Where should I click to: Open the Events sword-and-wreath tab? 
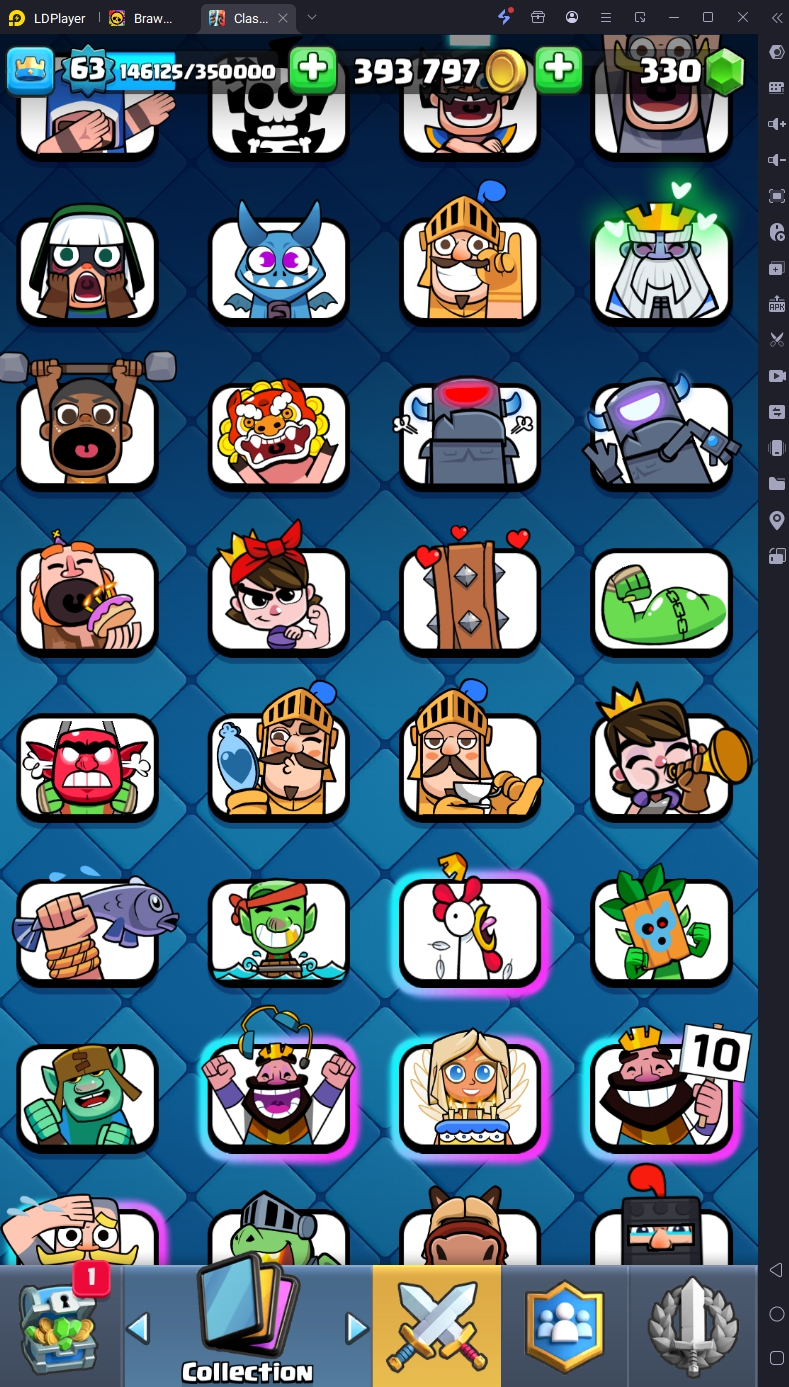[x=693, y=1326]
